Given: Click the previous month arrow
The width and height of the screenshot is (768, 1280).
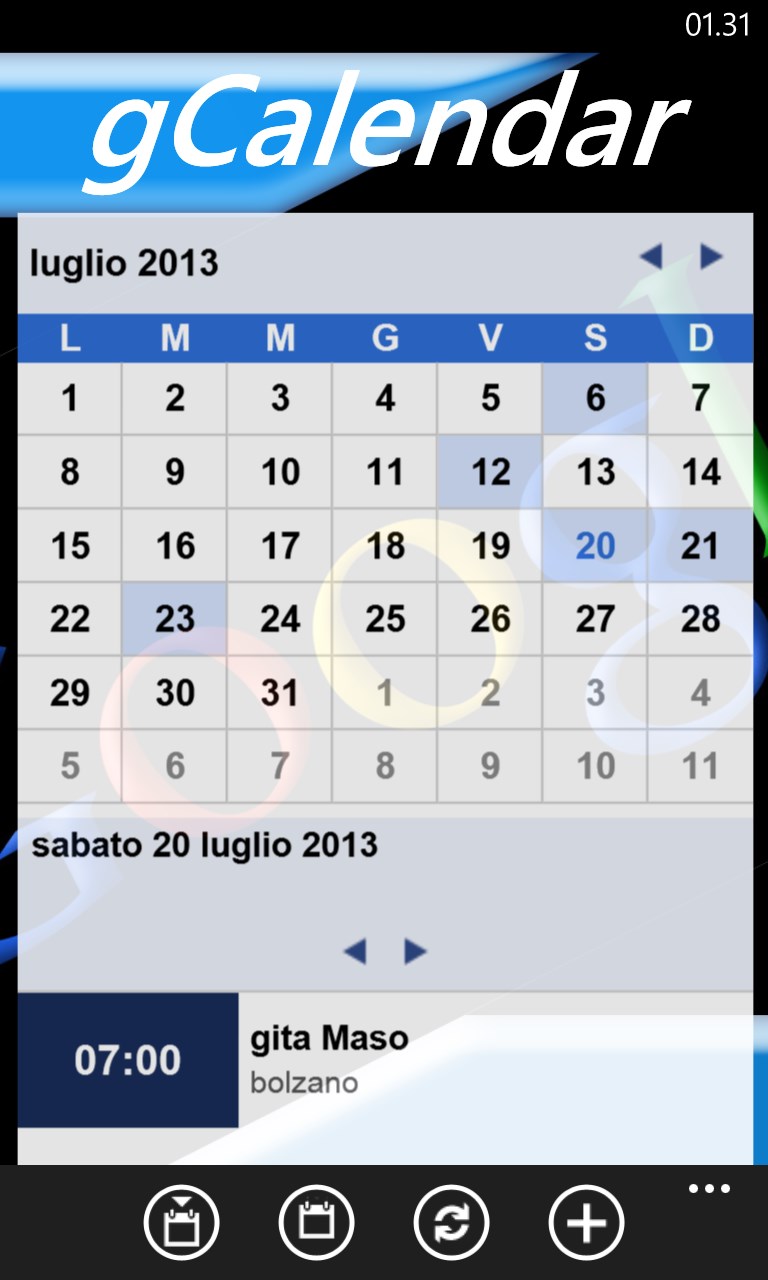Looking at the screenshot, I should click(x=652, y=257).
